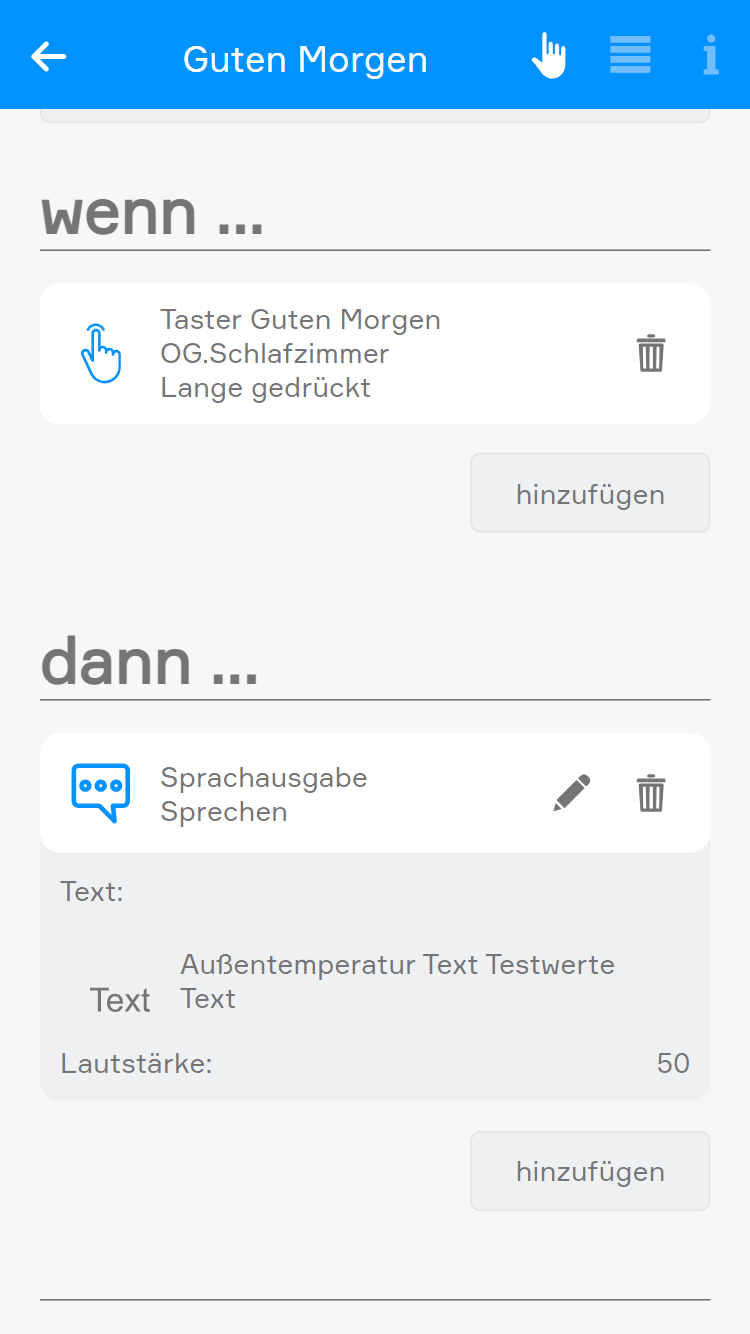The width and height of the screenshot is (750, 1334).
Task: Delete the Sprachausgabe Sprechen action
Action: [651, 793]
